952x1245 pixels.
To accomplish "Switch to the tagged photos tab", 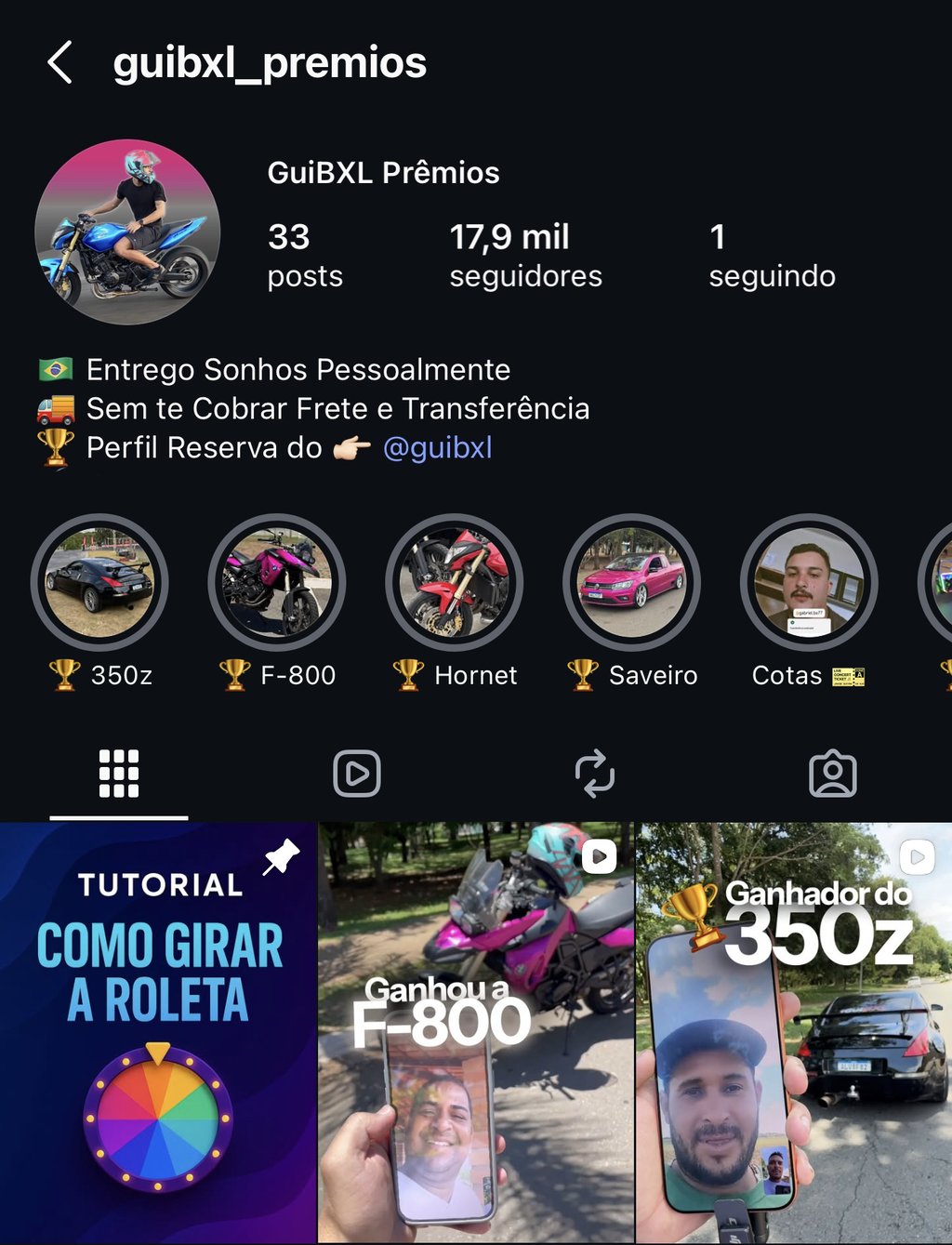I will (833, 774).
